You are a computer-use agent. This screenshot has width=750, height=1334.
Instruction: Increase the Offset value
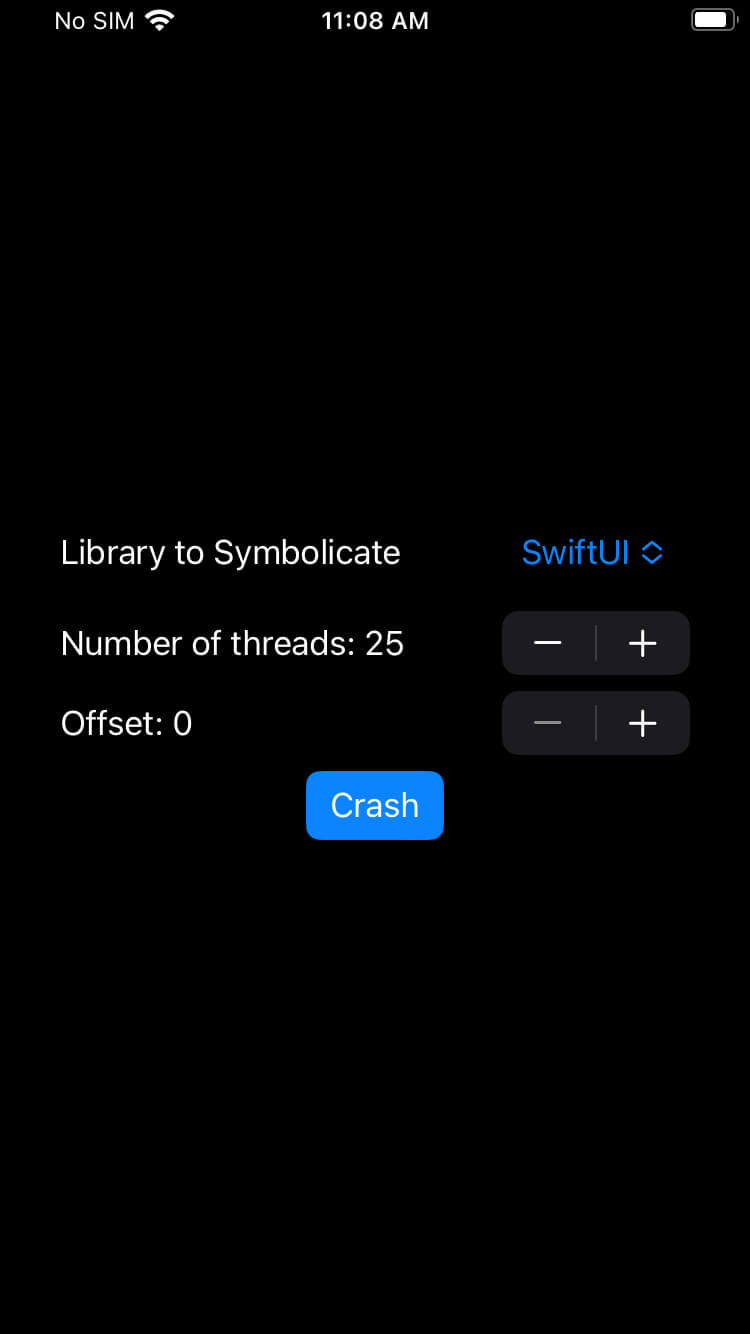click(x=642, y=723)
